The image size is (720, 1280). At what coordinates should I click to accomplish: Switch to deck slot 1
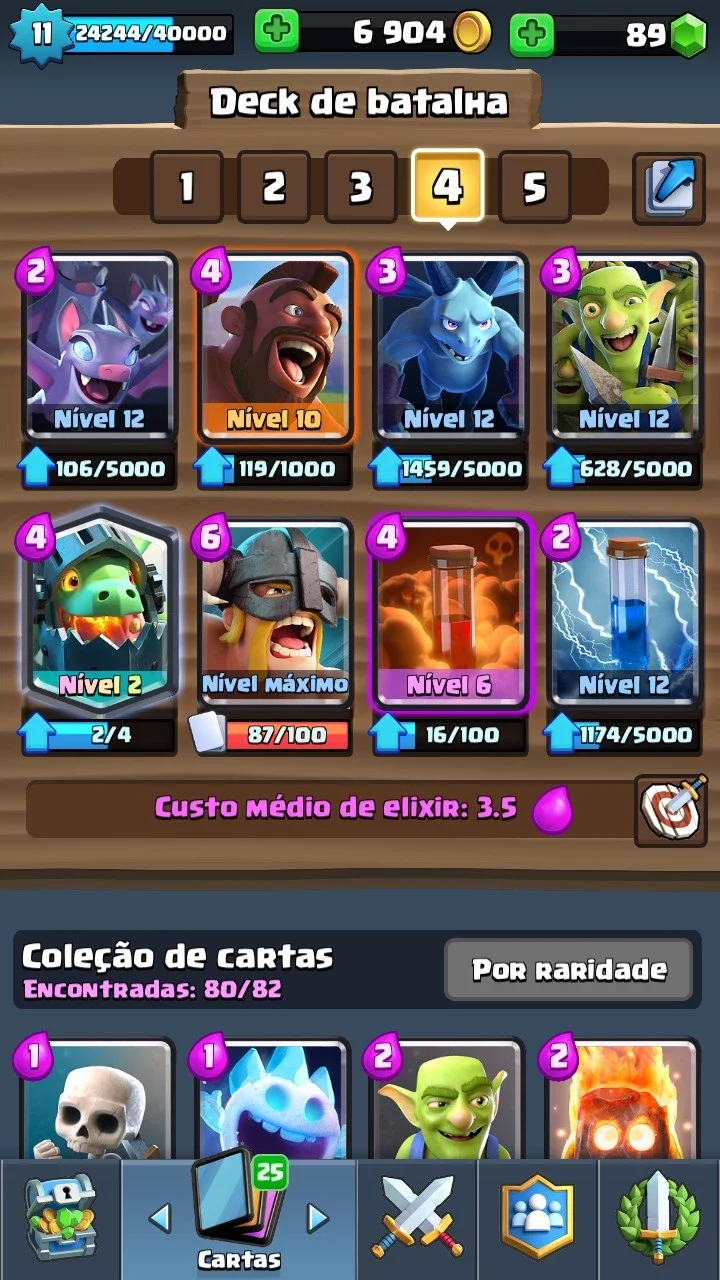tap(186, 187)
